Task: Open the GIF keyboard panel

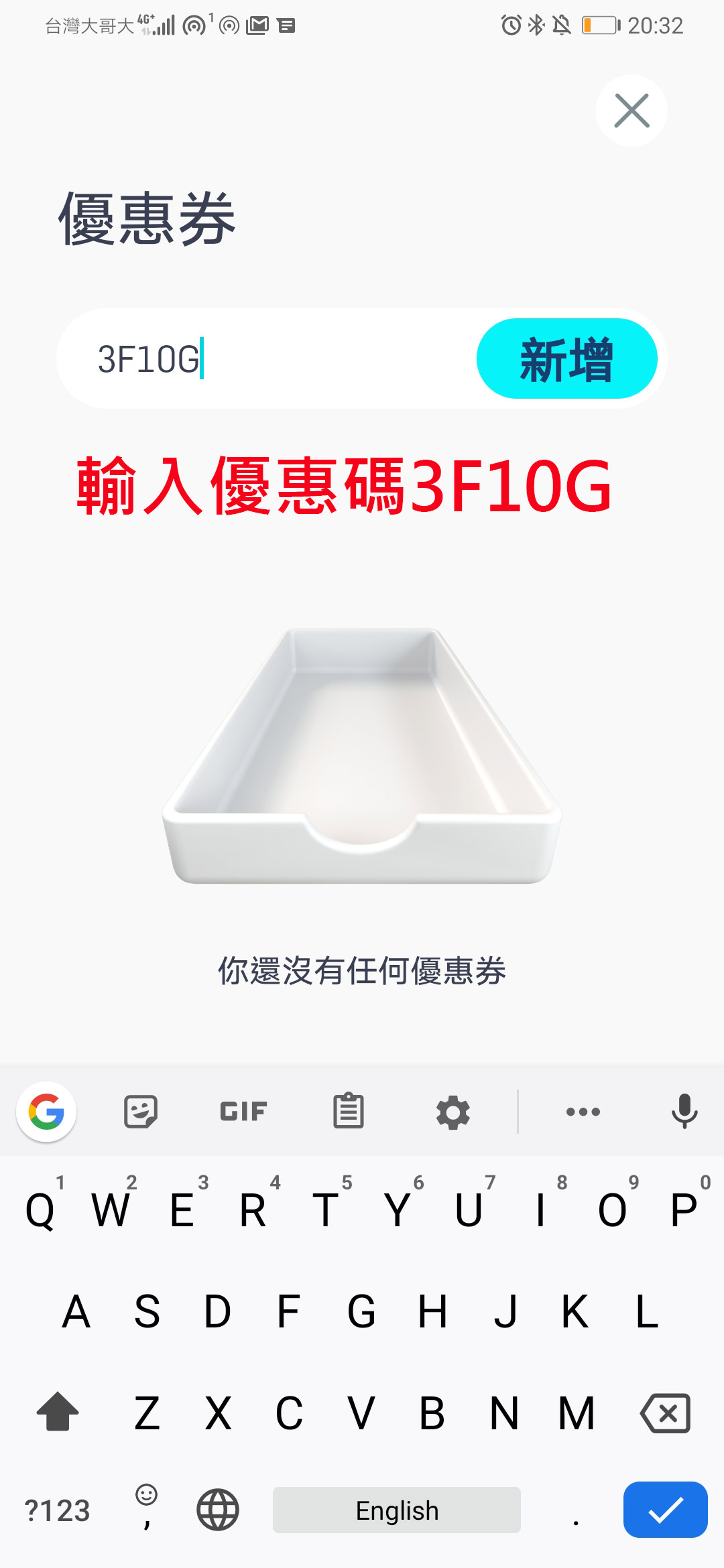Action: [243, 1112]
